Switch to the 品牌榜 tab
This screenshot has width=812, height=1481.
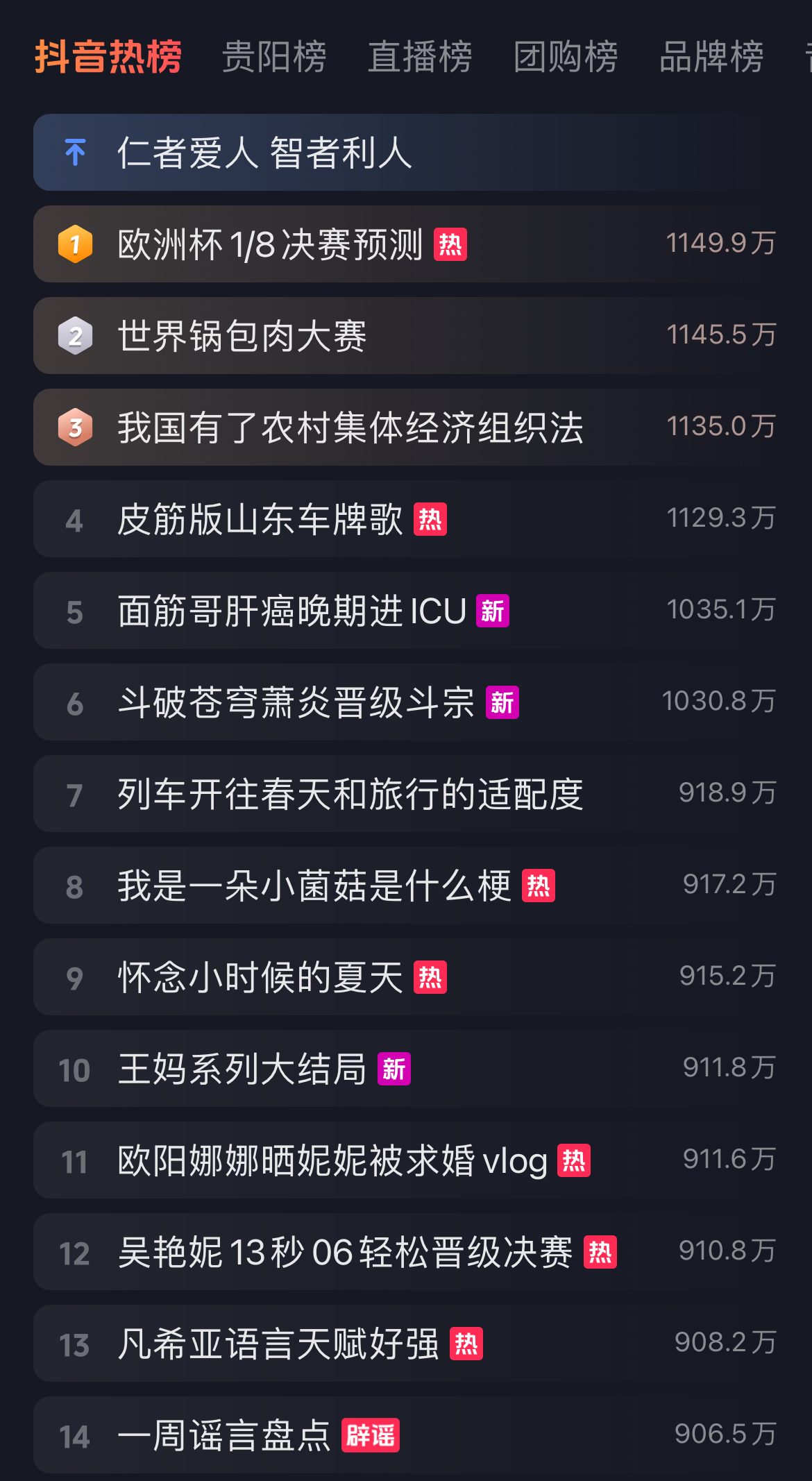click(711, 57)
